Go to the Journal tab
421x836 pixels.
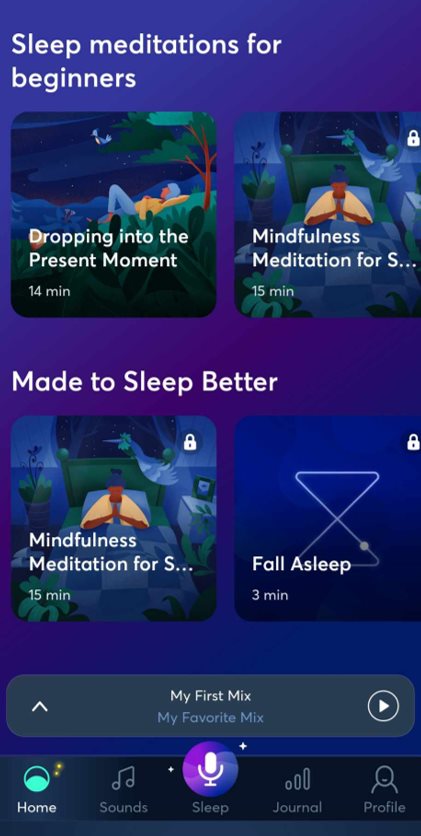(297, 789)
